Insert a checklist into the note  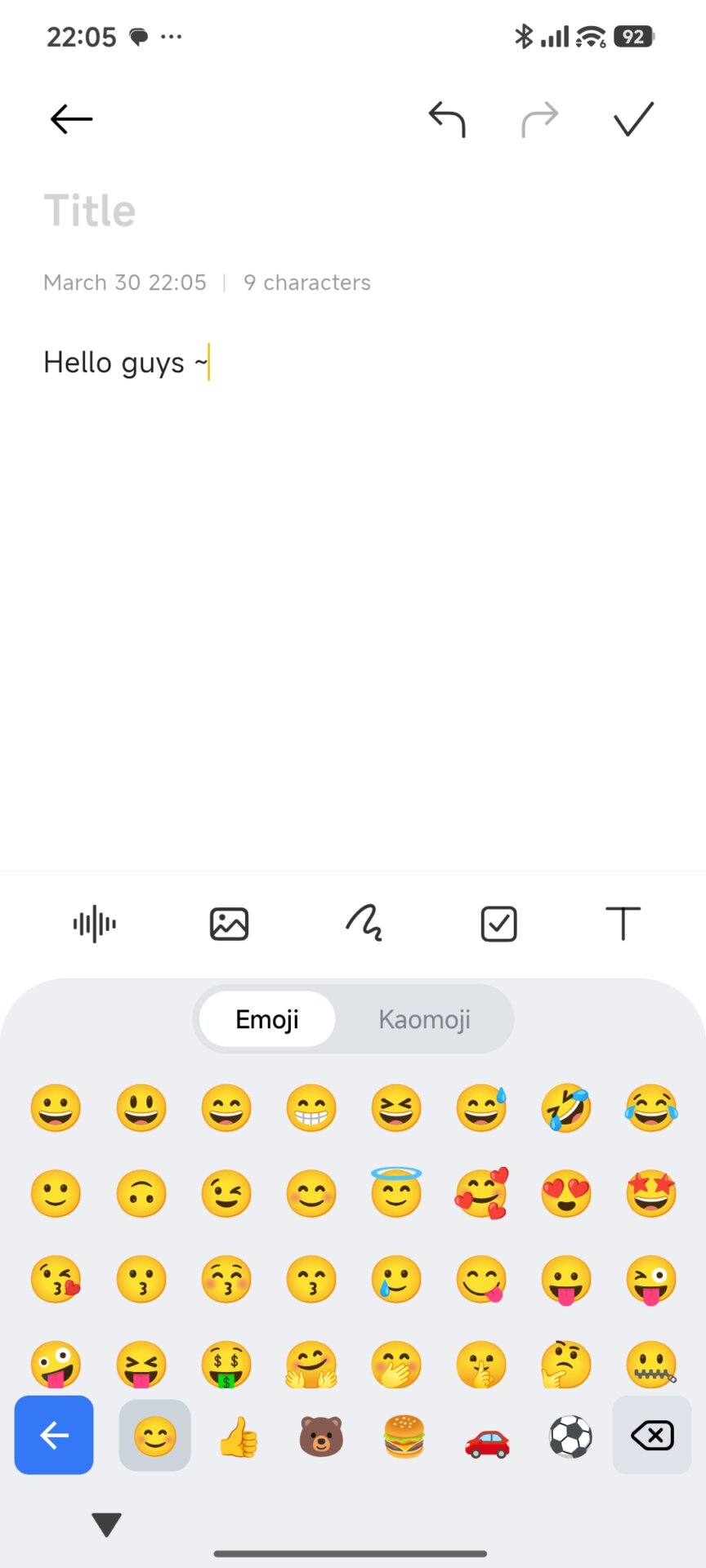[498, 924]
